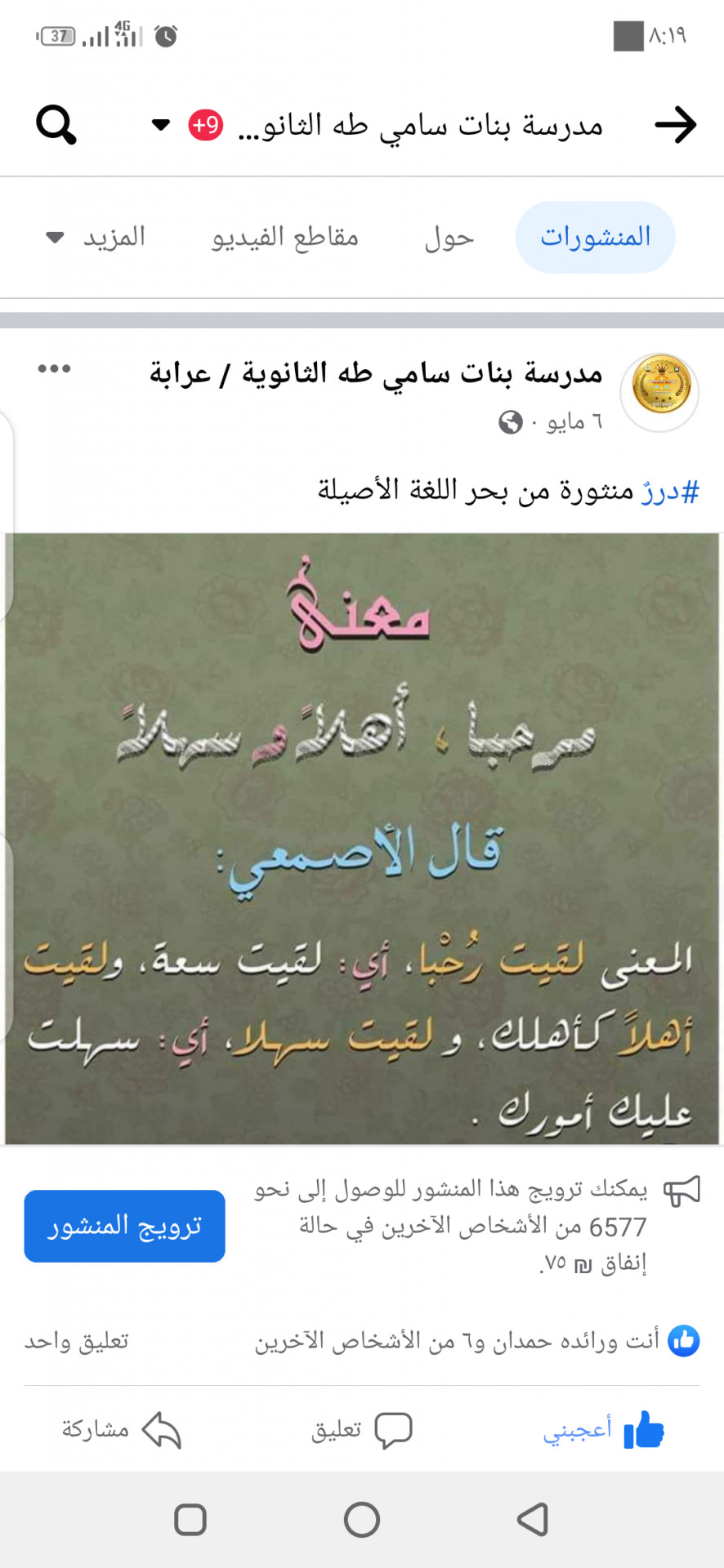Open the post's three-dot options menu

[54, 369]
